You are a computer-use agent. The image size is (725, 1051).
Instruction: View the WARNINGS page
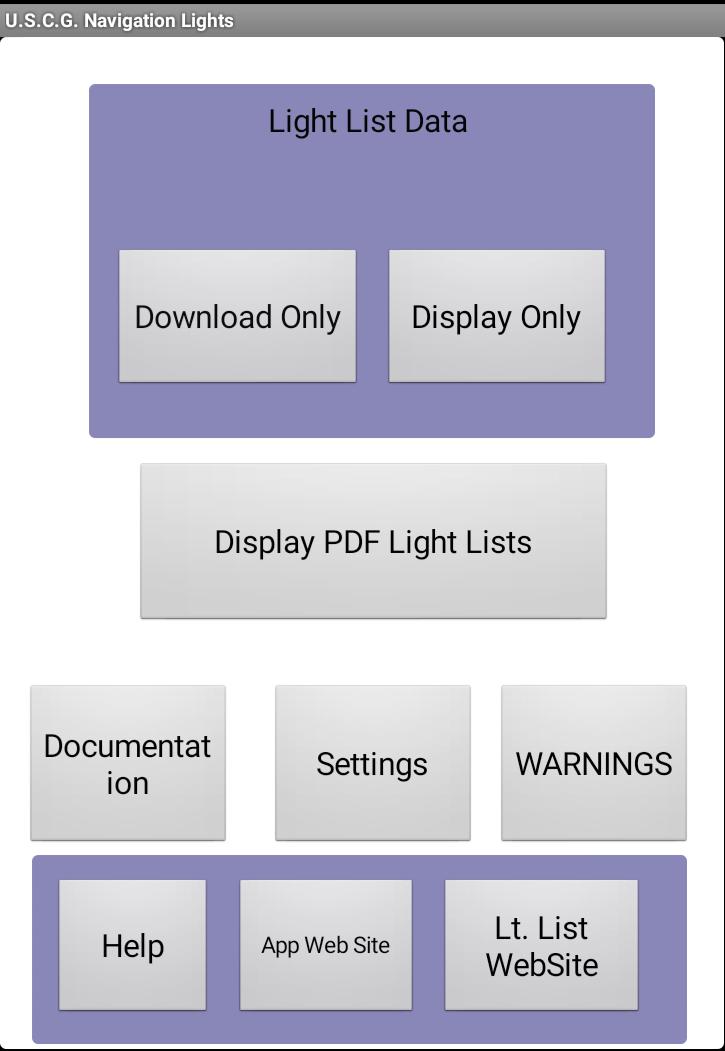pyautogui.click(x=593, y=763)
